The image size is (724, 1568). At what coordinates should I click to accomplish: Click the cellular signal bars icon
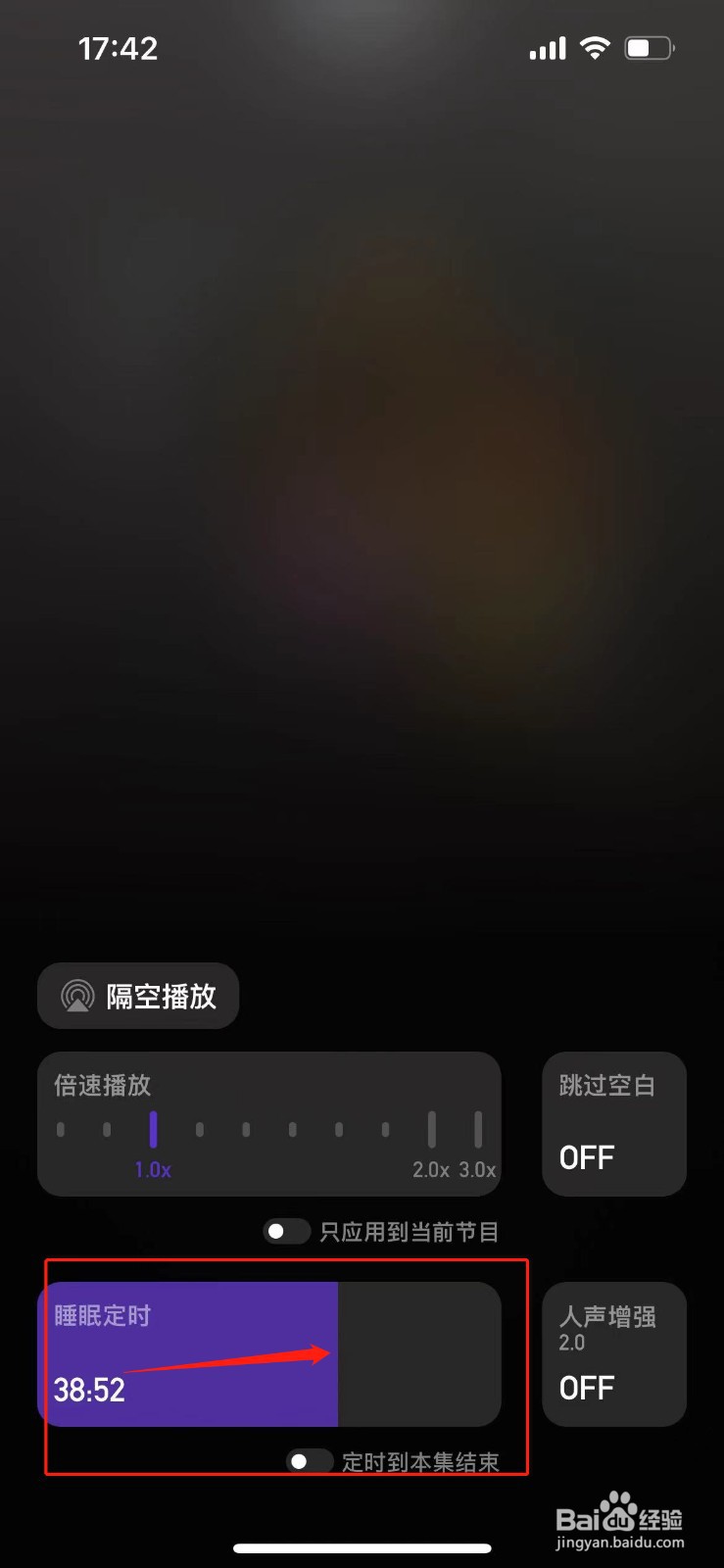click(x=547, y=47)
